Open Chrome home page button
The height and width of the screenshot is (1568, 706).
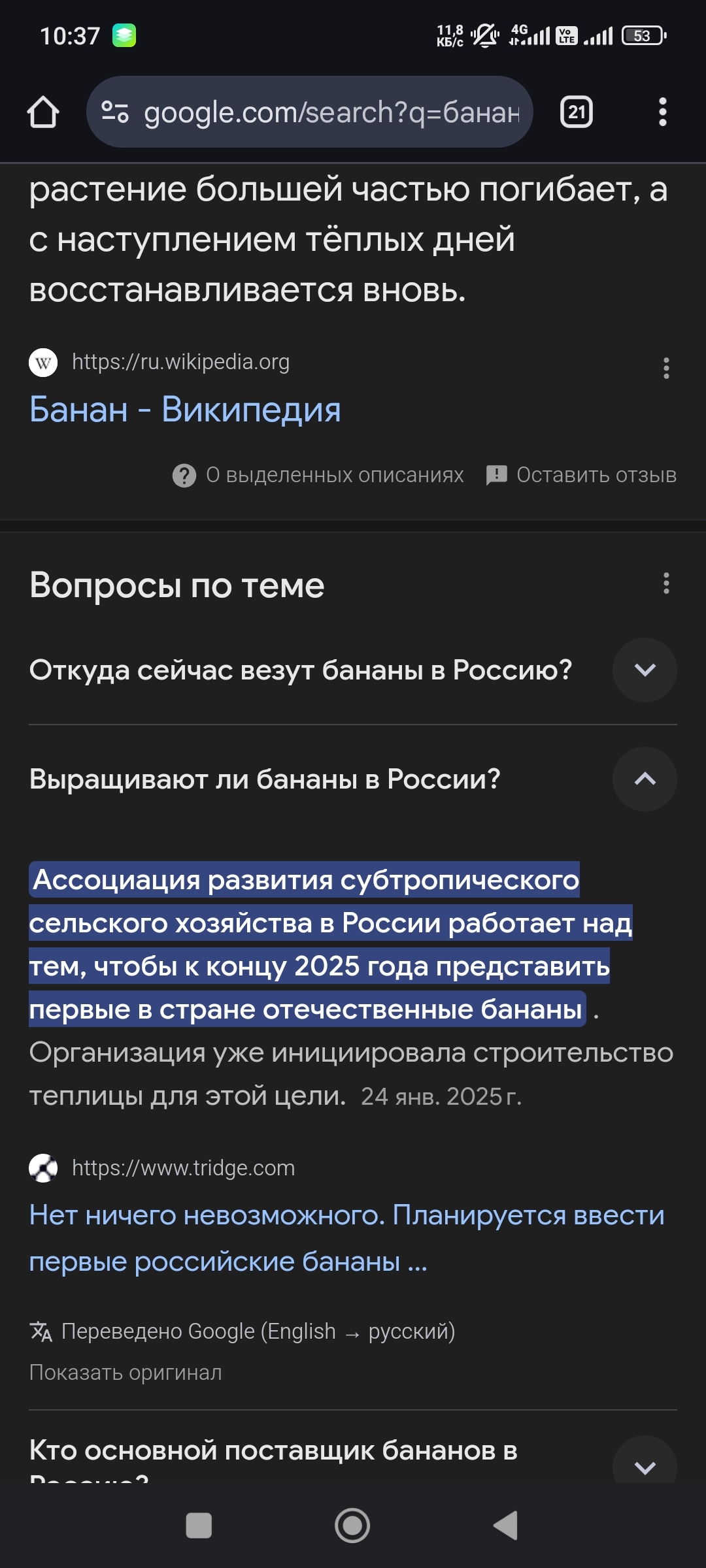click(43, 112)
